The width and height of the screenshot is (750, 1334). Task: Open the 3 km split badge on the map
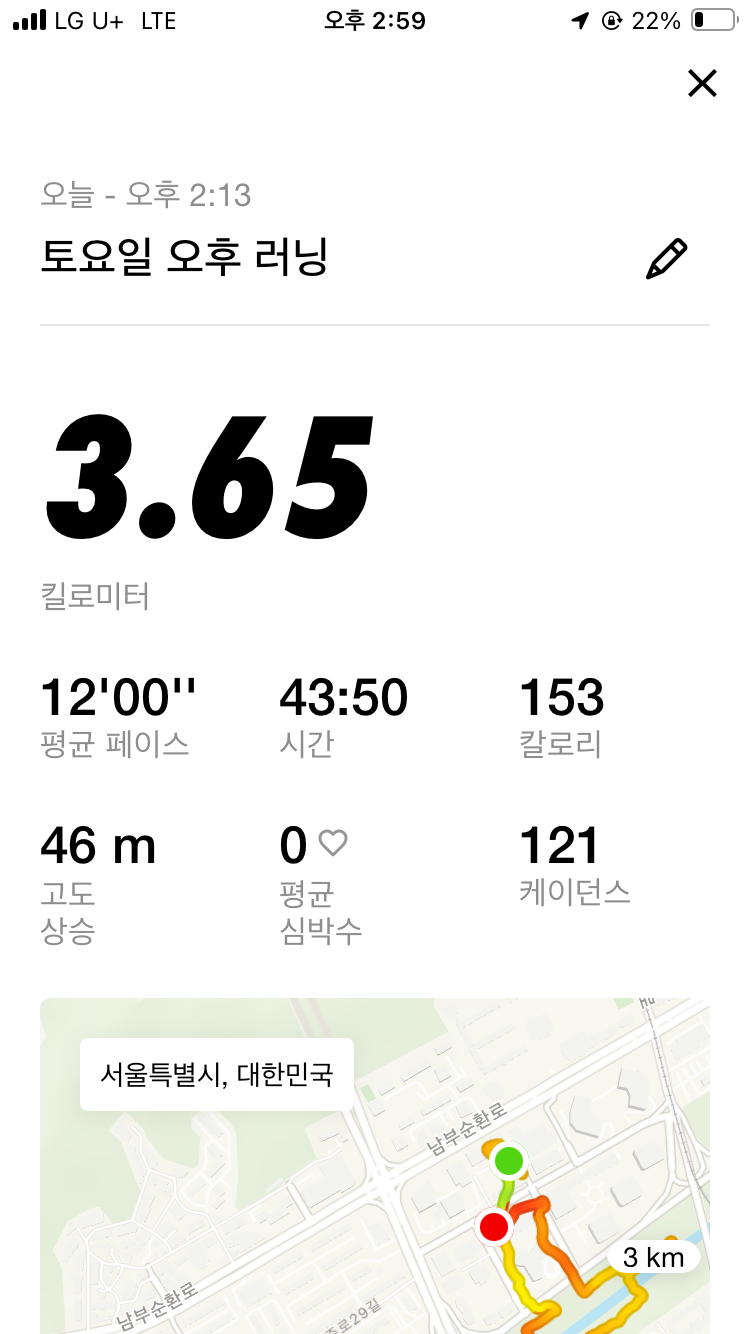[x=655, y=1257]
